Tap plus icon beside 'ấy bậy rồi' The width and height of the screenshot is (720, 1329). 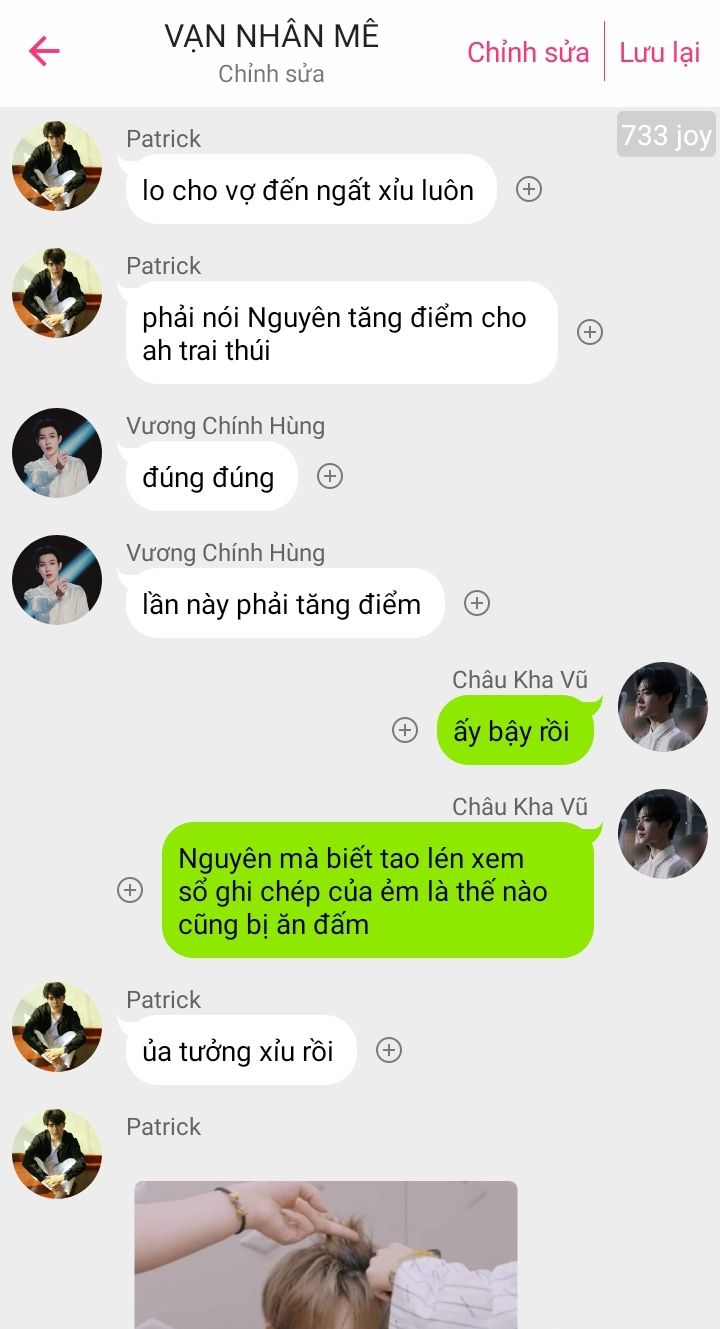pyautogui.click(x=405, y=730)
